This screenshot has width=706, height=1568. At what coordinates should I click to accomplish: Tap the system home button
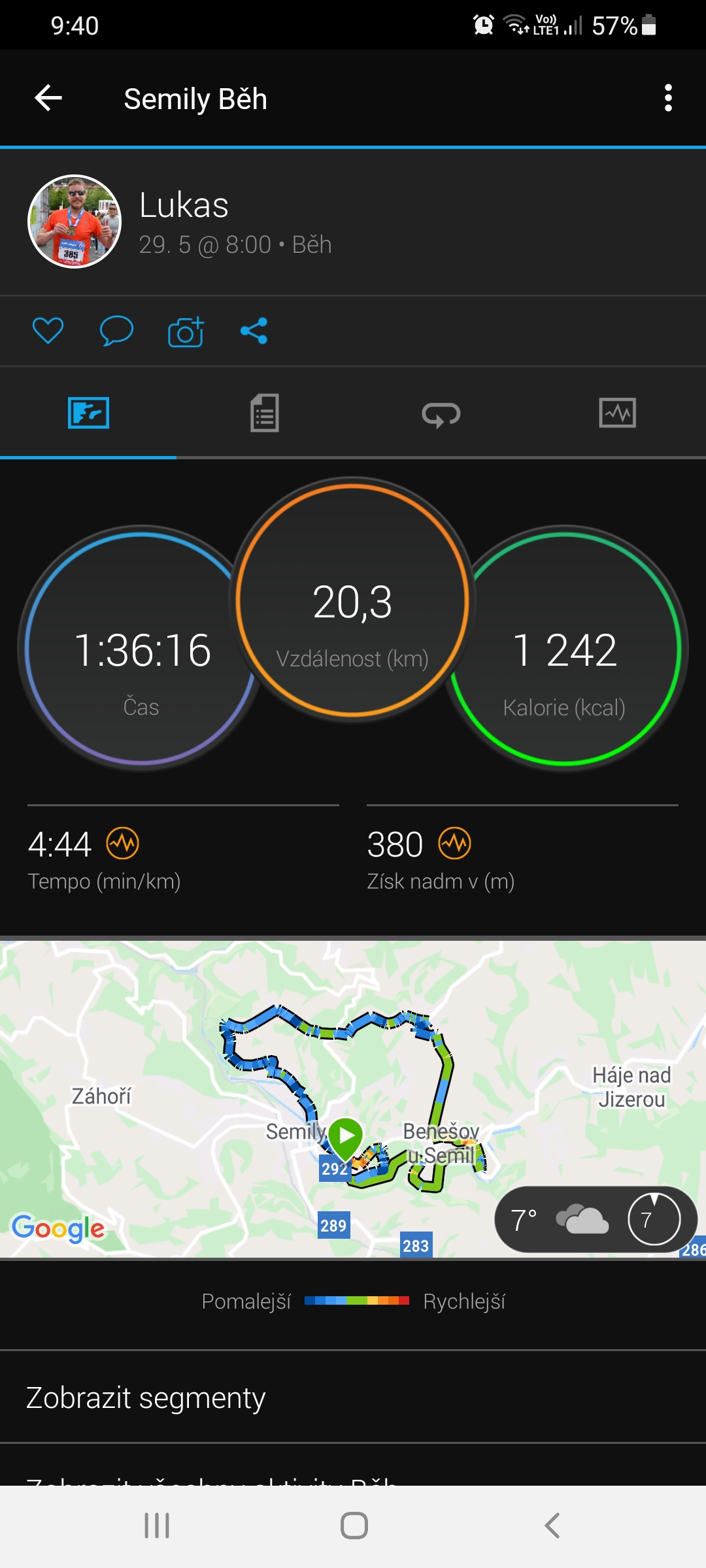[x=354, y=1526]
